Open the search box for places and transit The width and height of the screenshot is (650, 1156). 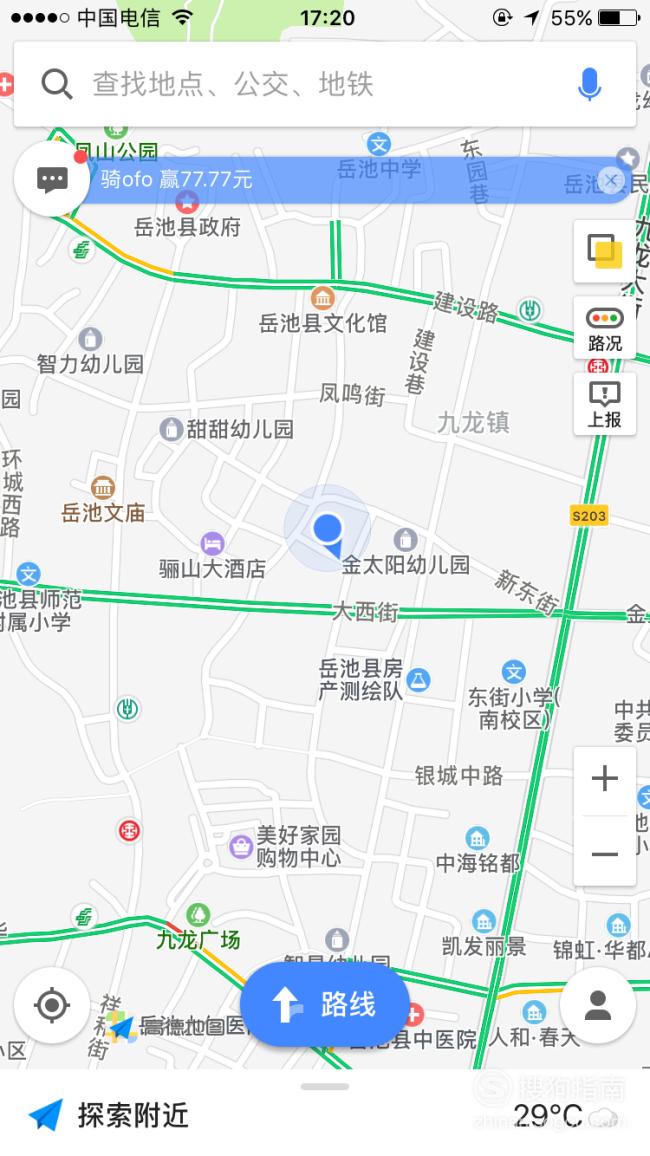[324, 84]
